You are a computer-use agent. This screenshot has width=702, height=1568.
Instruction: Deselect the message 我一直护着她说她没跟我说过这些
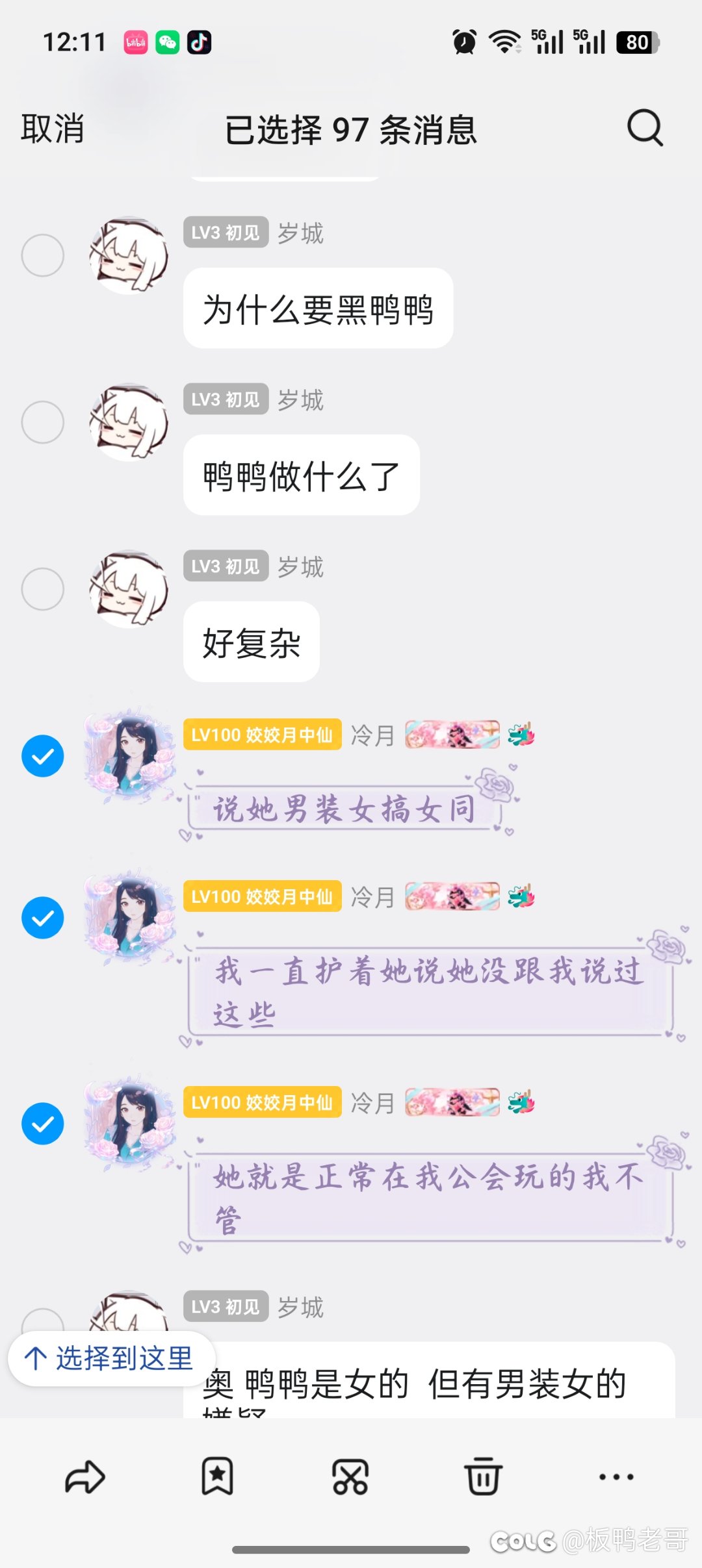point(43,918)
